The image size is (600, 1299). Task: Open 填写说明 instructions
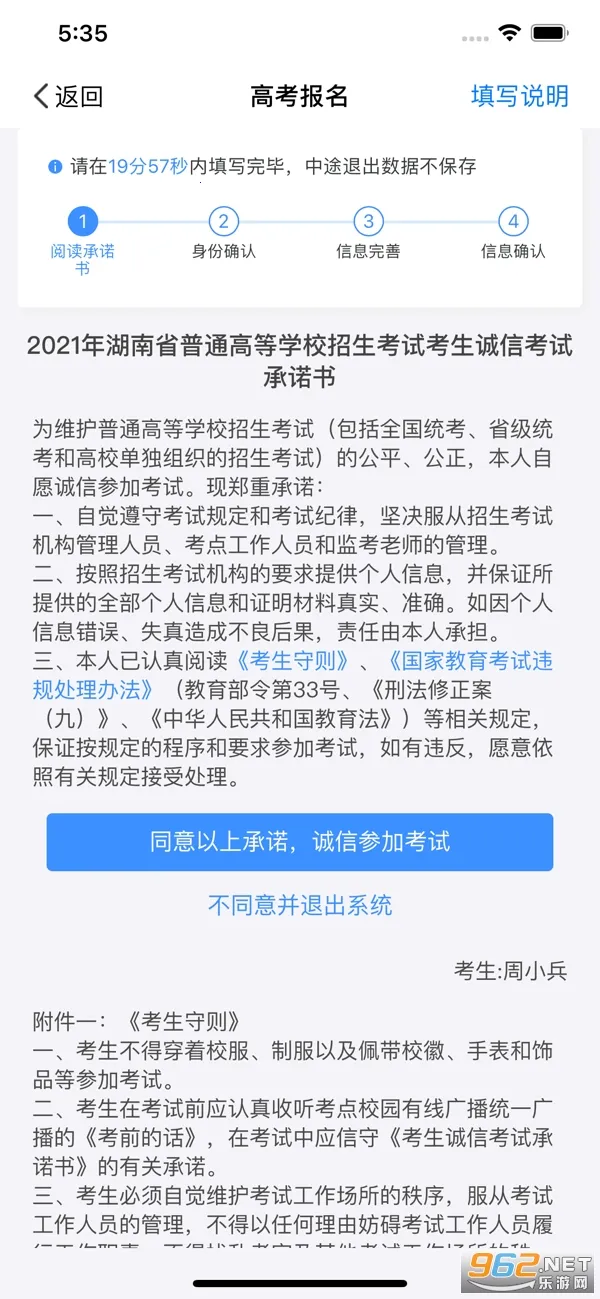pos(519,96)
